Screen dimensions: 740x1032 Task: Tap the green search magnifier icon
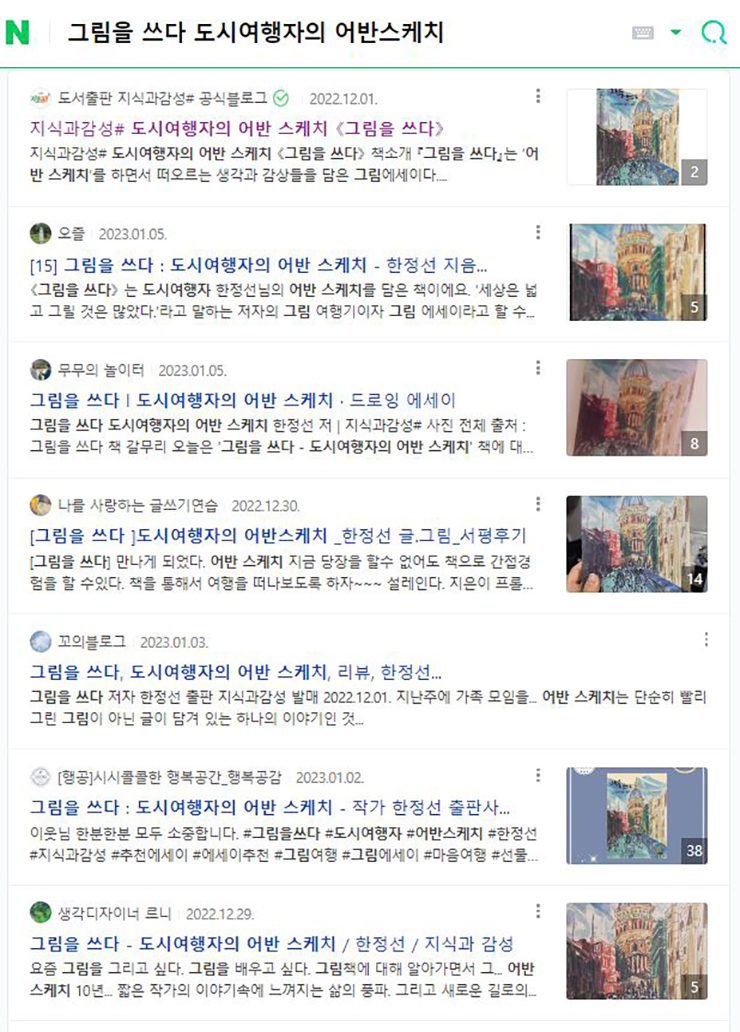point(714,33)
